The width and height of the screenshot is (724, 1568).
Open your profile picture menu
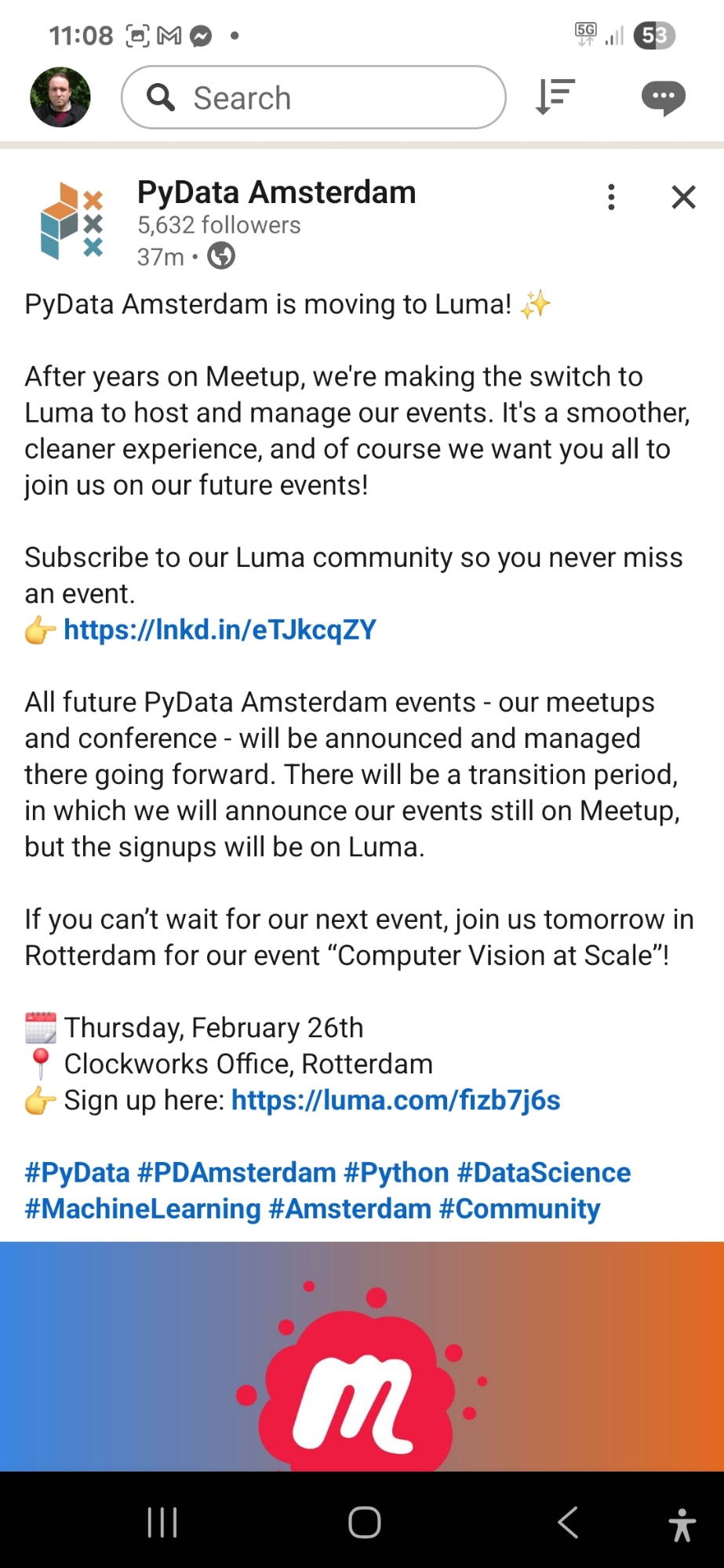(60, 97)
